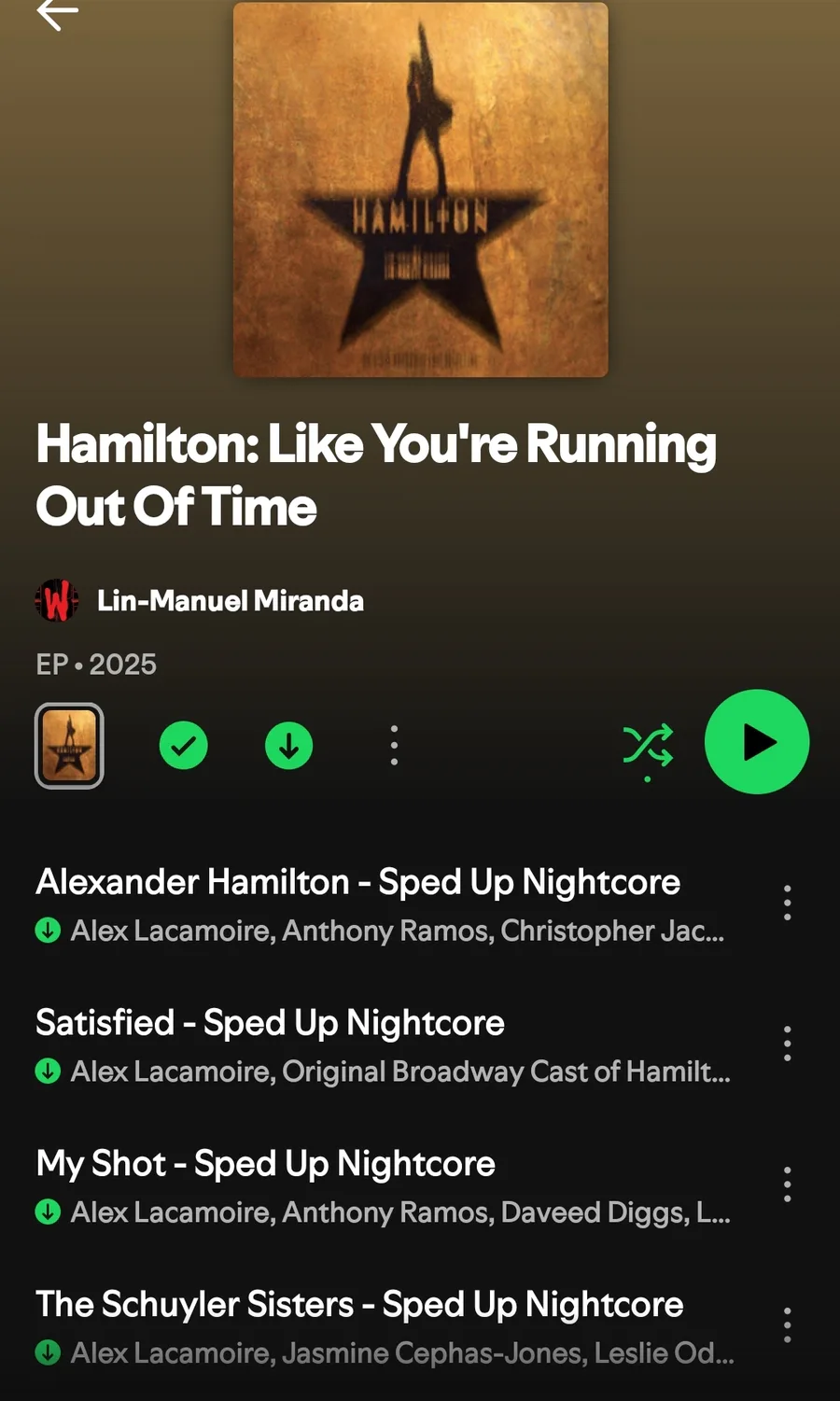The image size is (840, 1401).
Task: Go back with the top arrow
Action: click(x=57, y=14)
